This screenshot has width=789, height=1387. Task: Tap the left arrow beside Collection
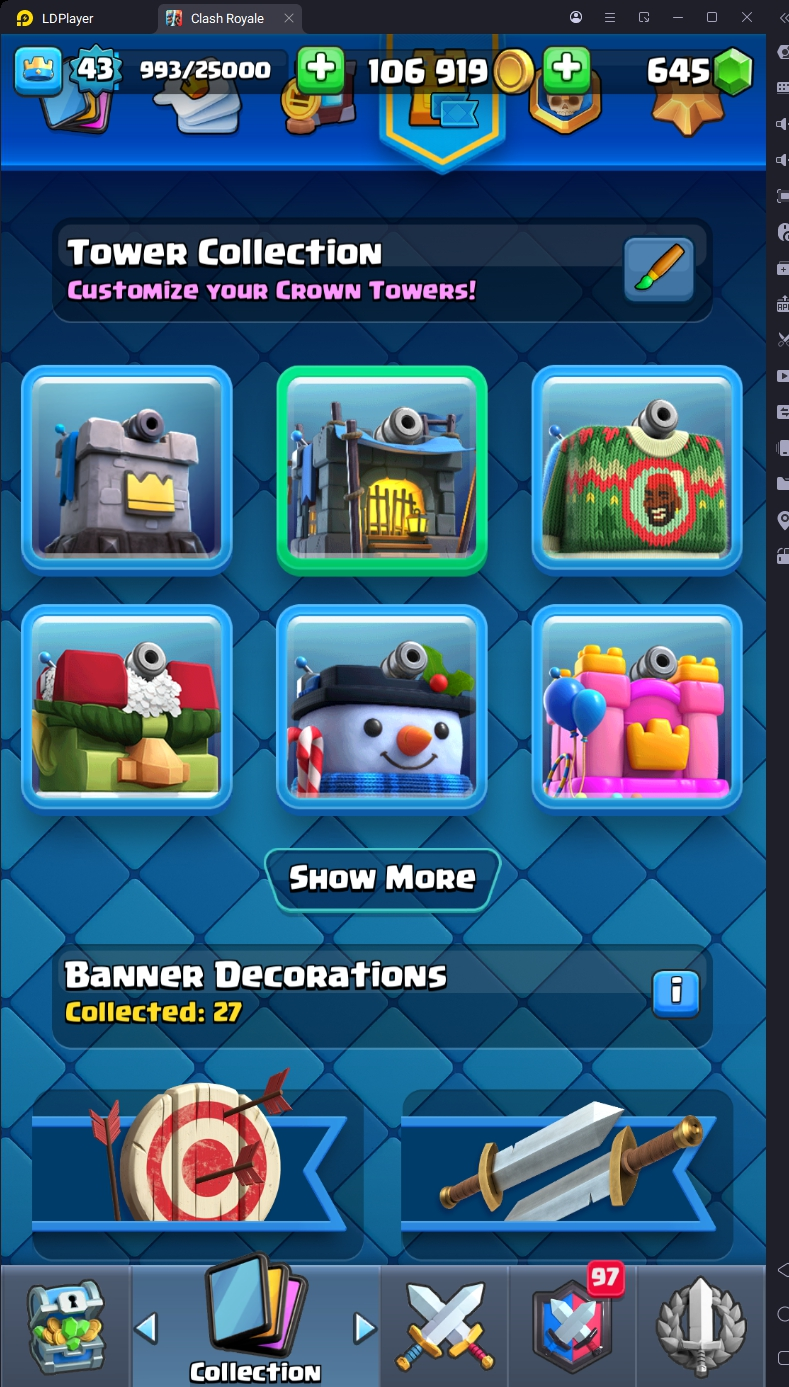[x=147, y=1328]
